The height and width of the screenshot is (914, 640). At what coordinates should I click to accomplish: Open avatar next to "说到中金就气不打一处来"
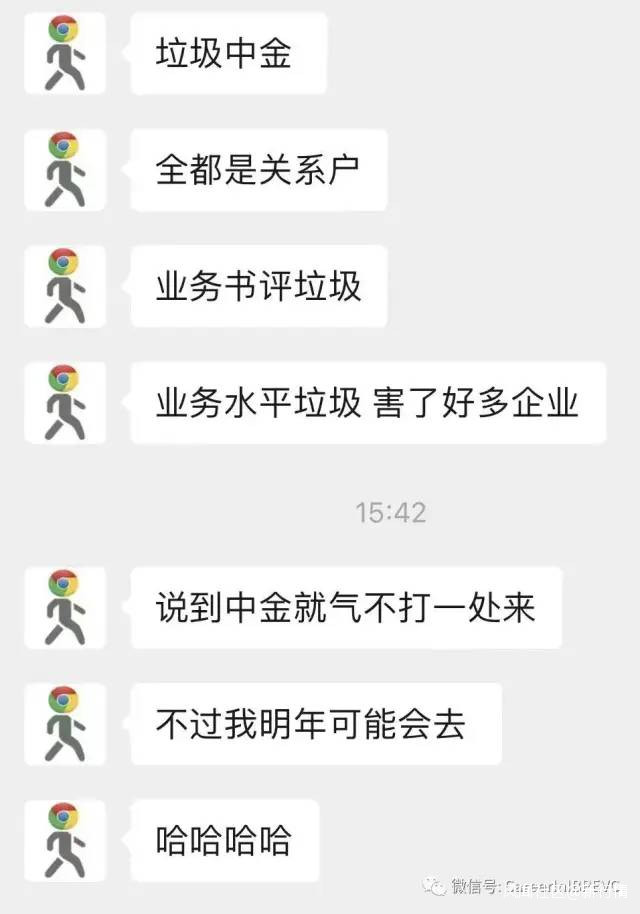[65, 607]
